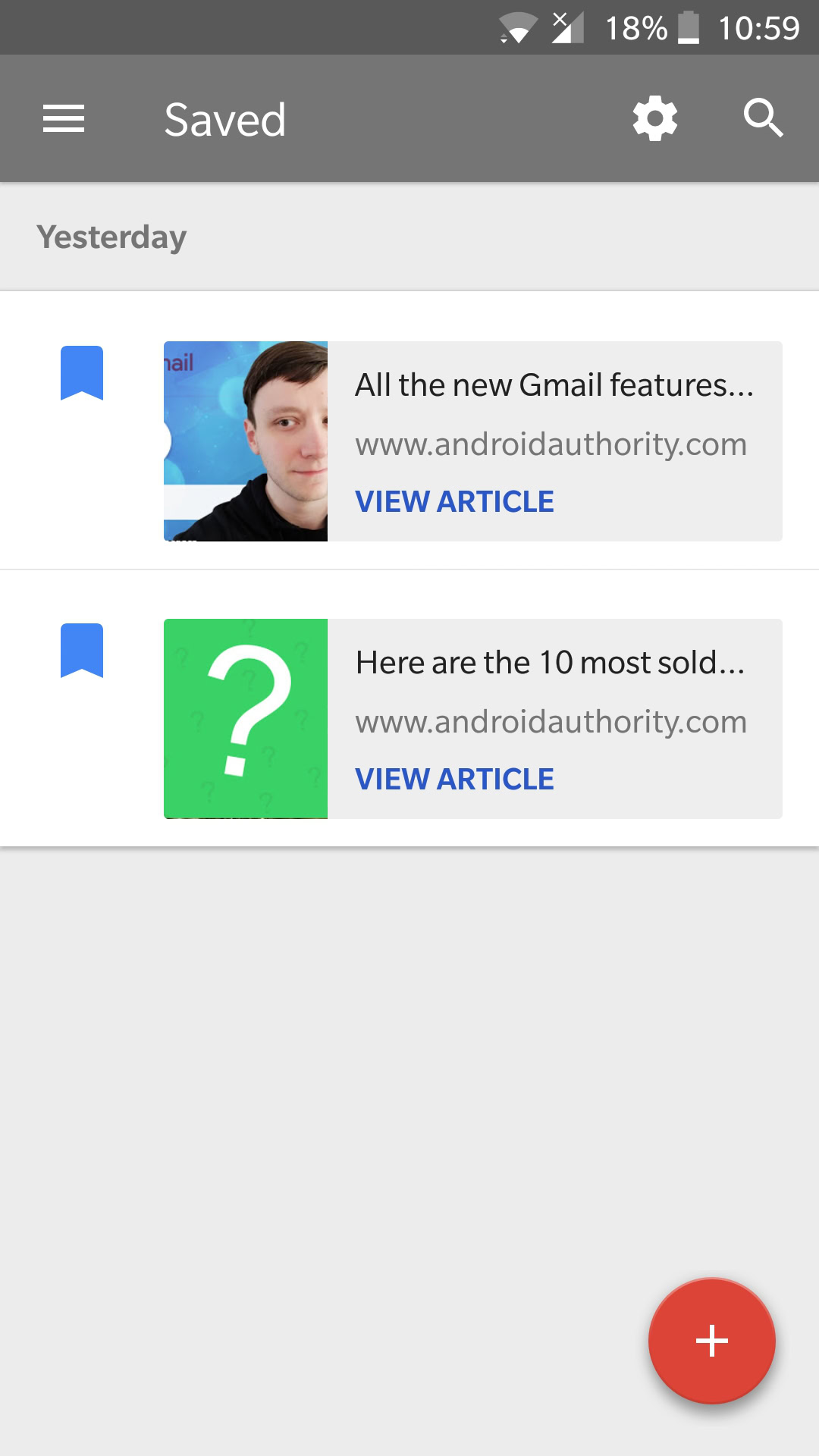The height and width of the screenshot is (1456, 819).
Task: Open the 10 most sold article card
Action: pos(473,719)
